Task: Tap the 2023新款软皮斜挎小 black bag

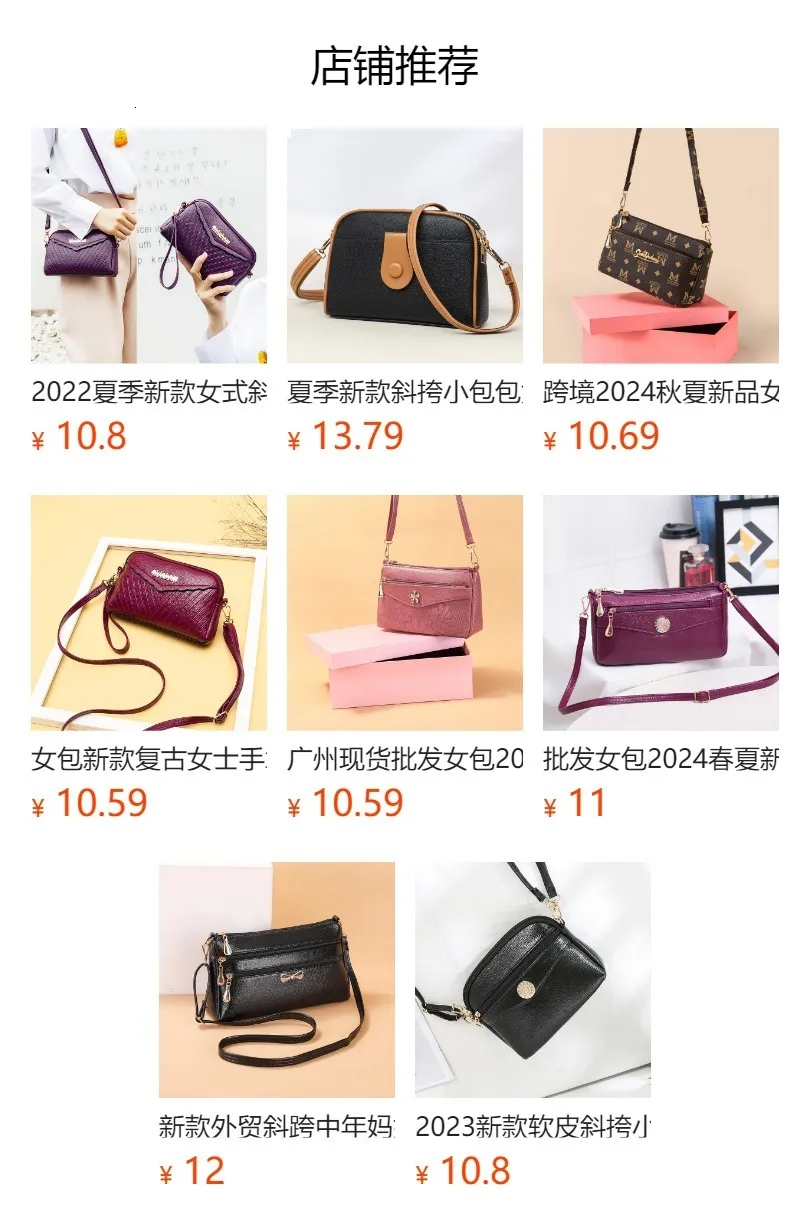Action: [532, 980]
